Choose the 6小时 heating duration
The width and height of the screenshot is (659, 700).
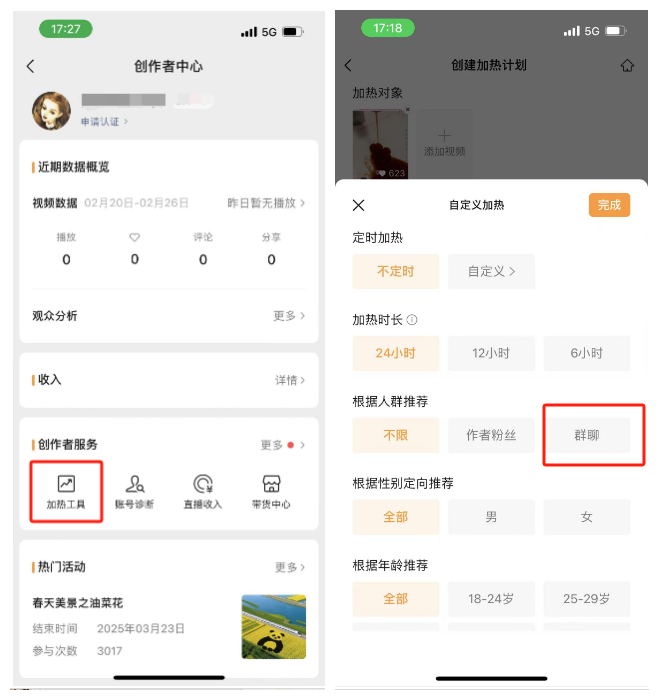pos(586,353)
